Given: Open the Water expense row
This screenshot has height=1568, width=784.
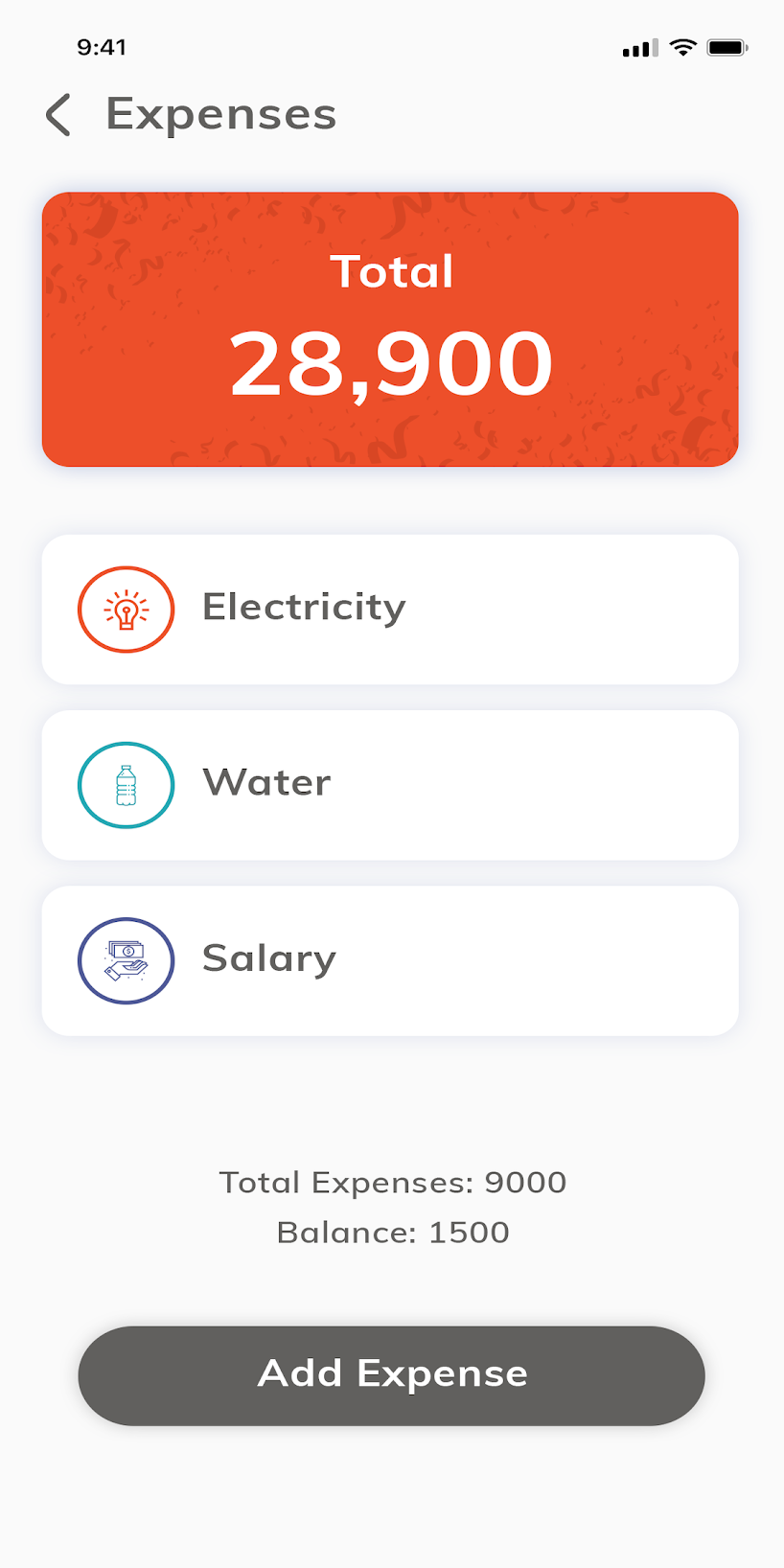Looking at the screenshot, I should point(390,785).
